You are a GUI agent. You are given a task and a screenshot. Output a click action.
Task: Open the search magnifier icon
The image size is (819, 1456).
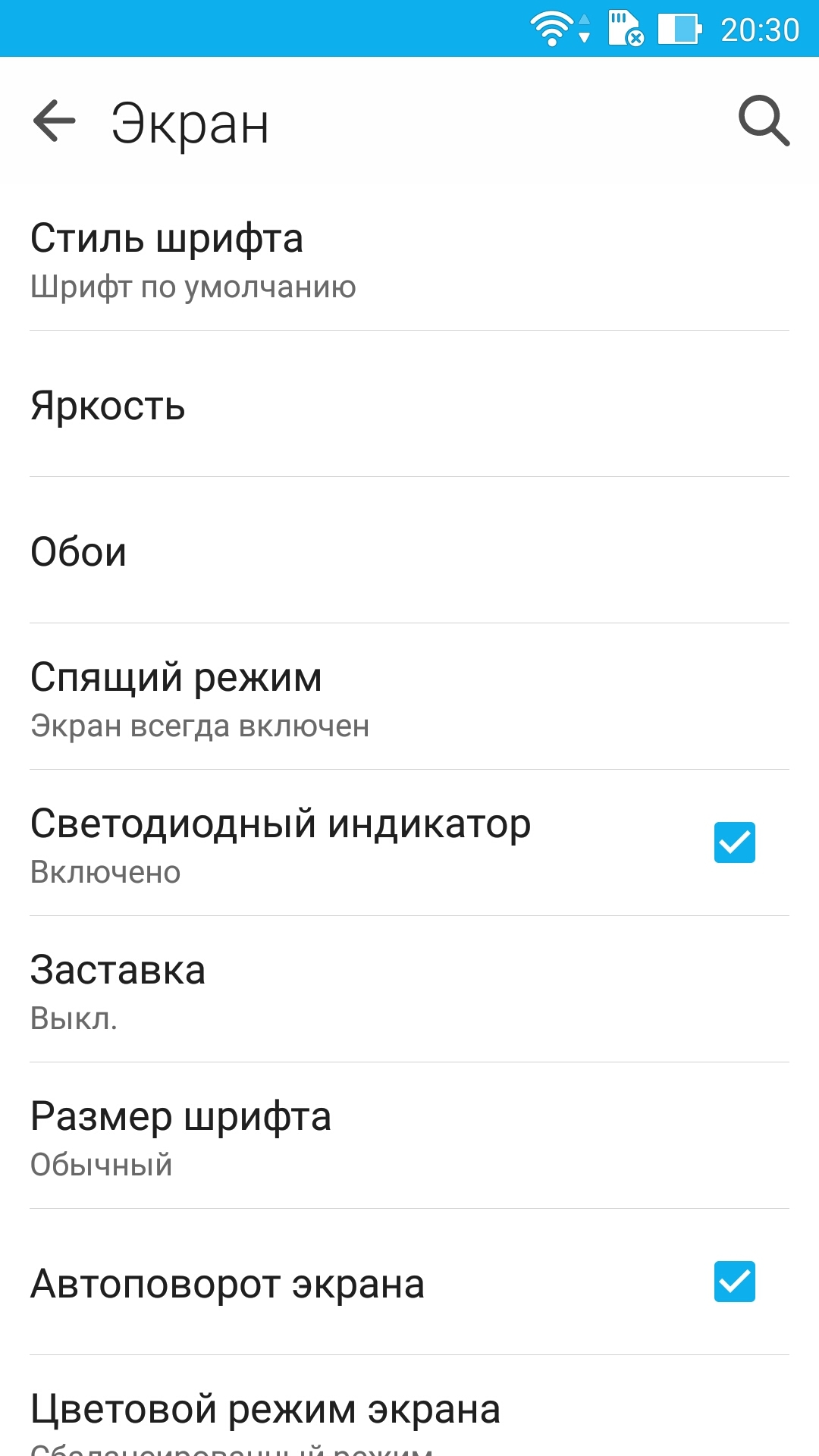pyautogui.click(x=764, y=121)
